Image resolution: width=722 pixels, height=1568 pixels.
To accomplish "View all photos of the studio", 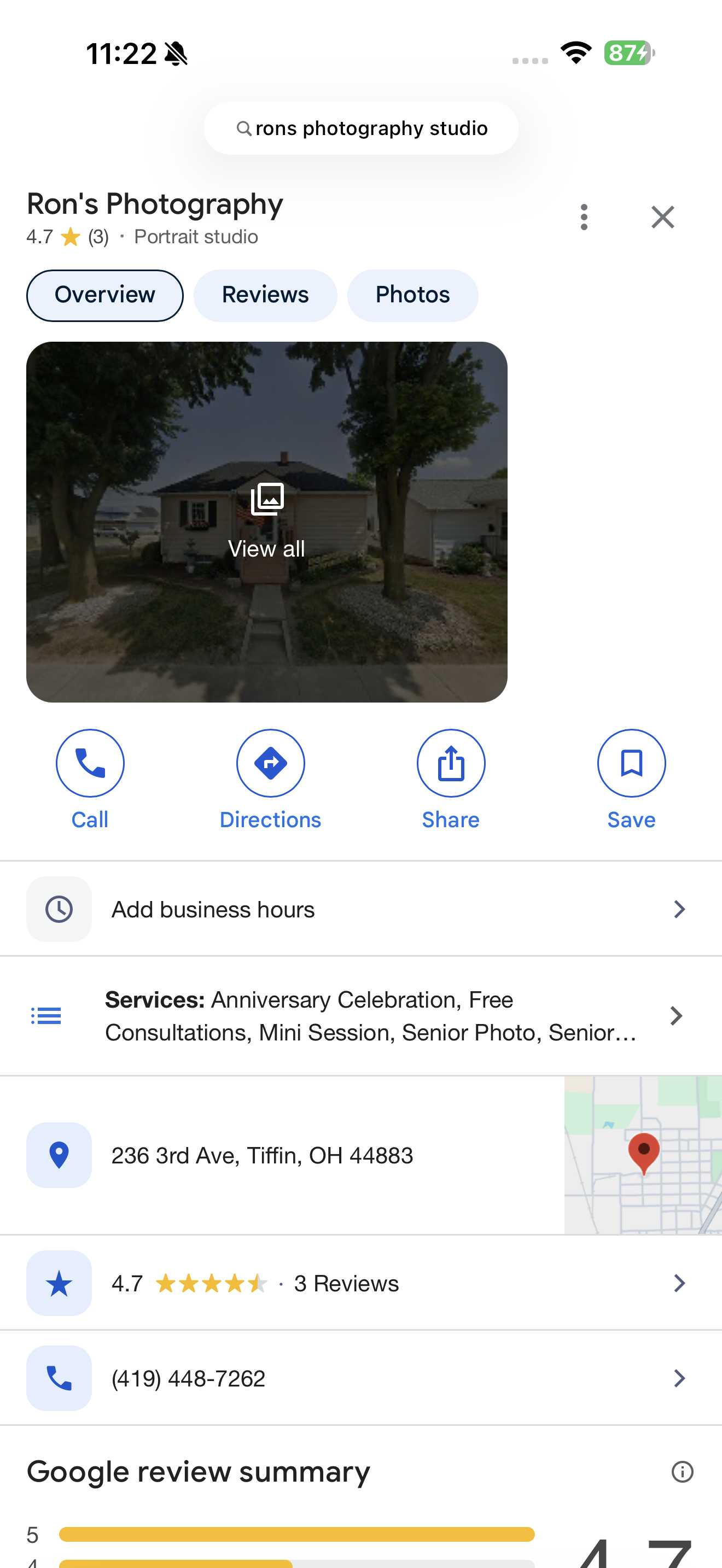I will click(266, 522).
